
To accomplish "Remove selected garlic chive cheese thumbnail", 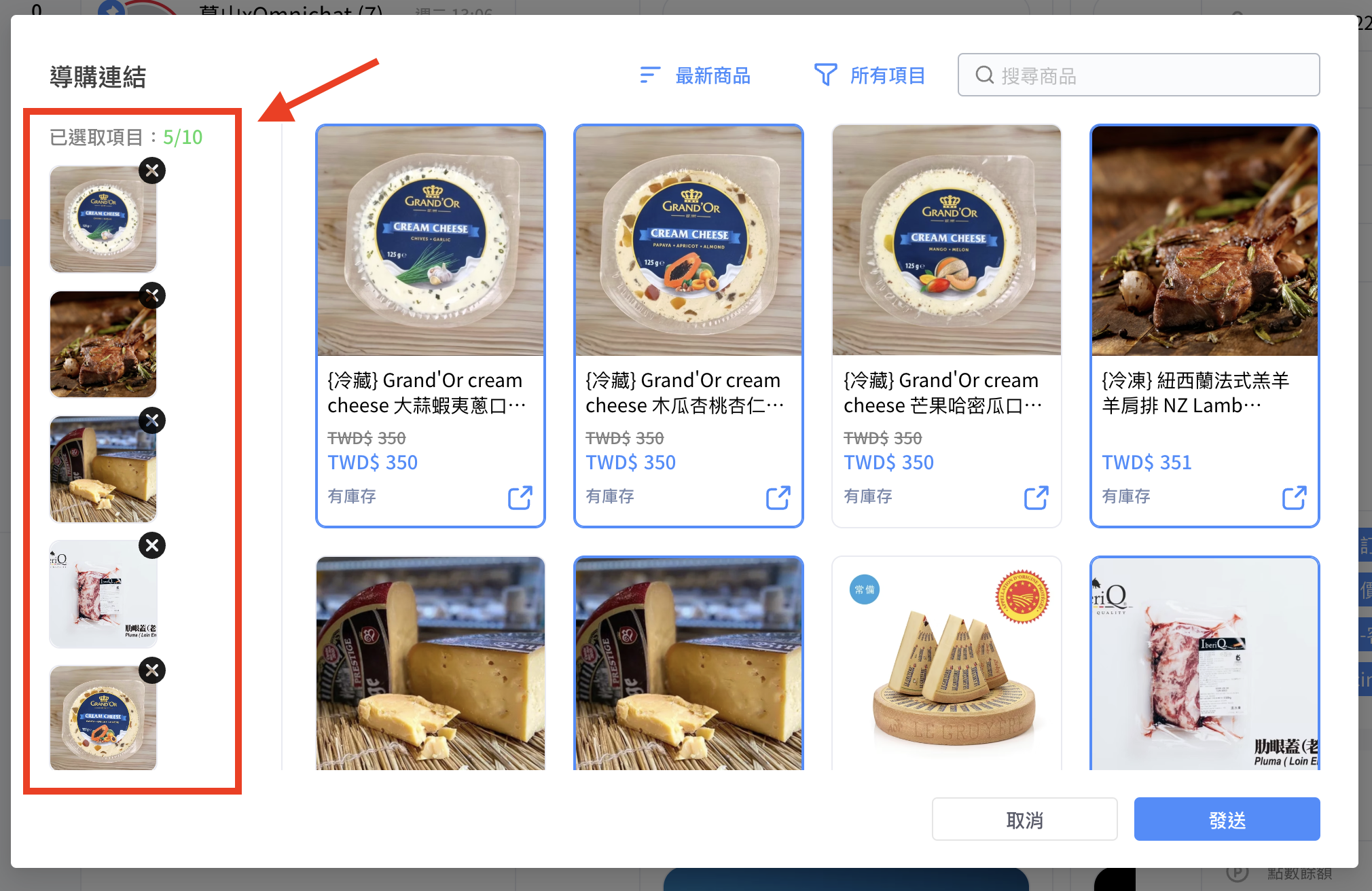I will (x=152, y=170).
